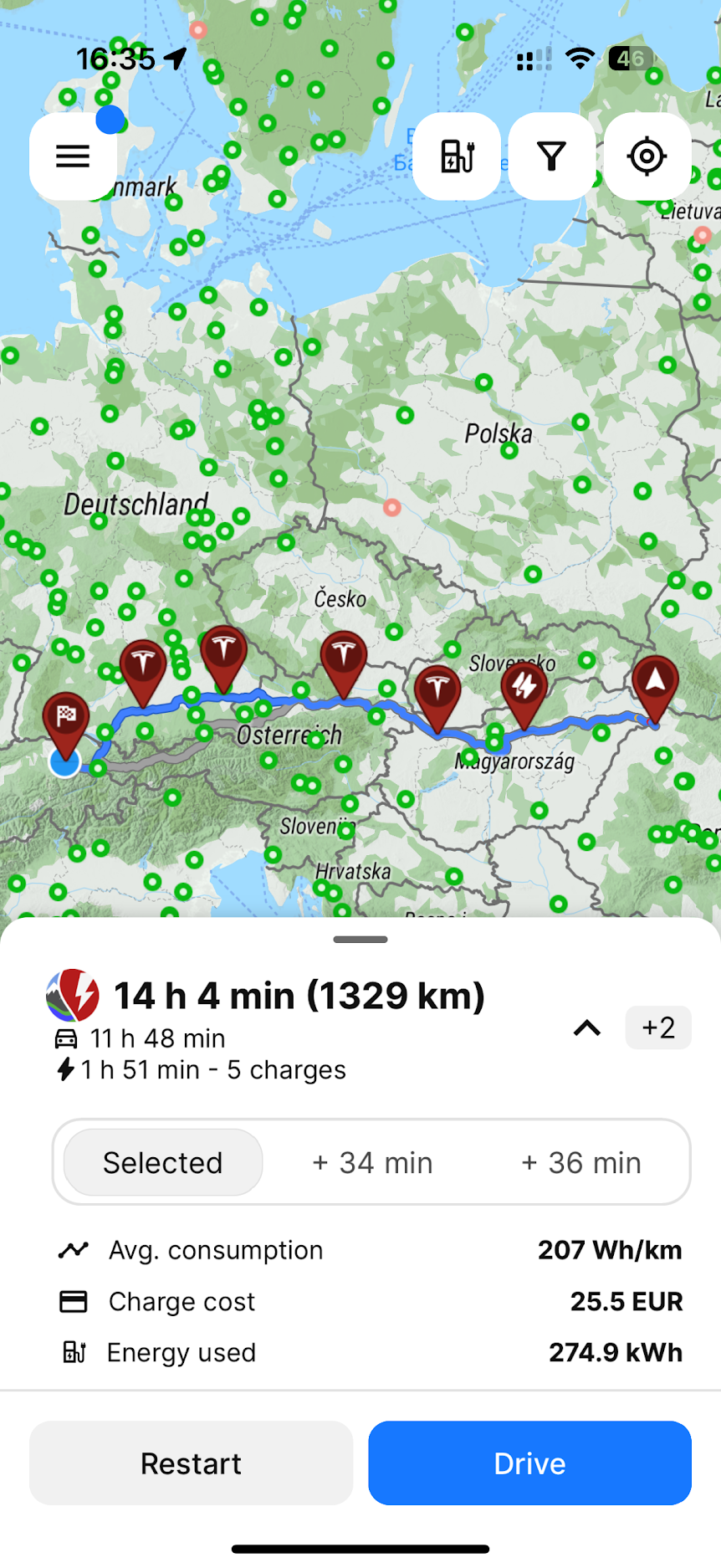Open the hamburger menu
Image resolution: width=721 pixels, height=1568 pixels.
(x=73, y=156)
